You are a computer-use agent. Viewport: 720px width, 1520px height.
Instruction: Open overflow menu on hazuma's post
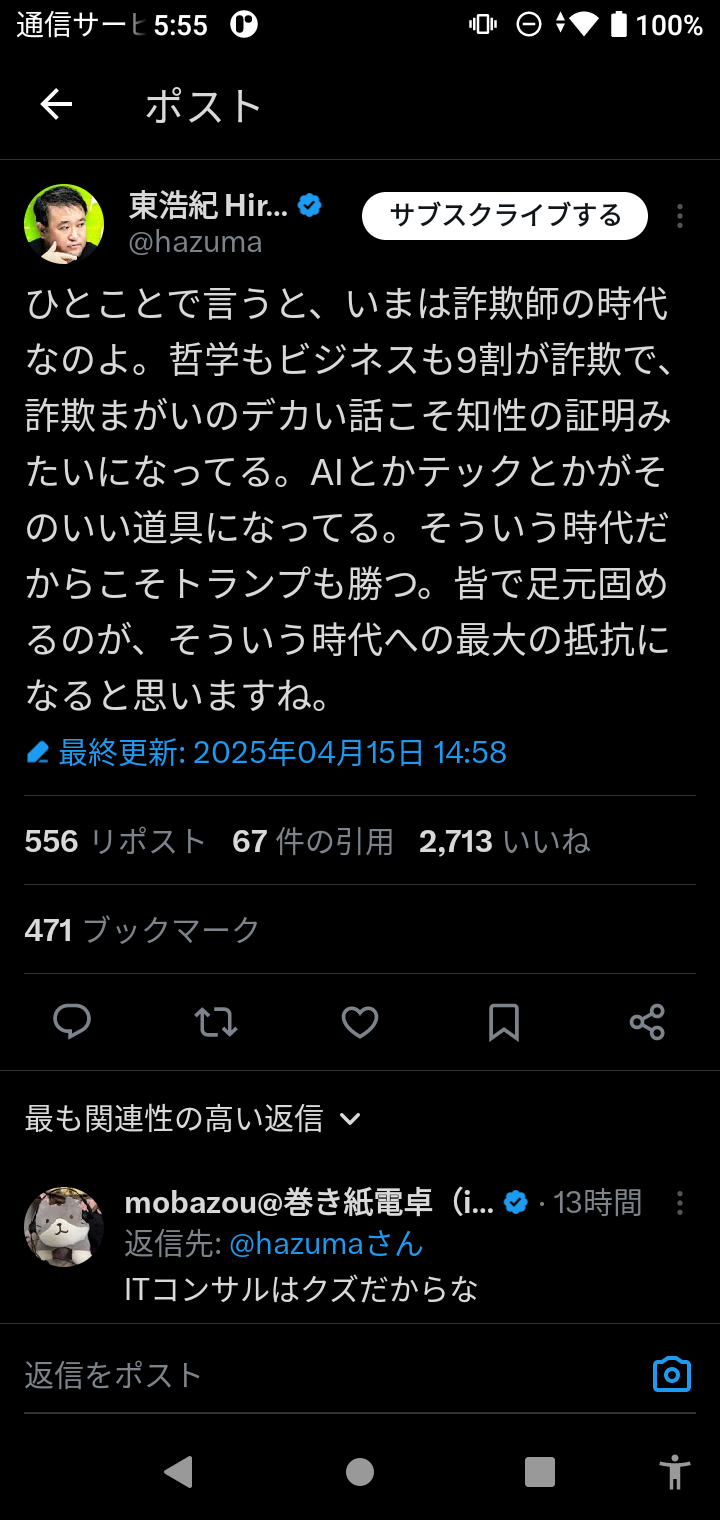coord(680,216)
